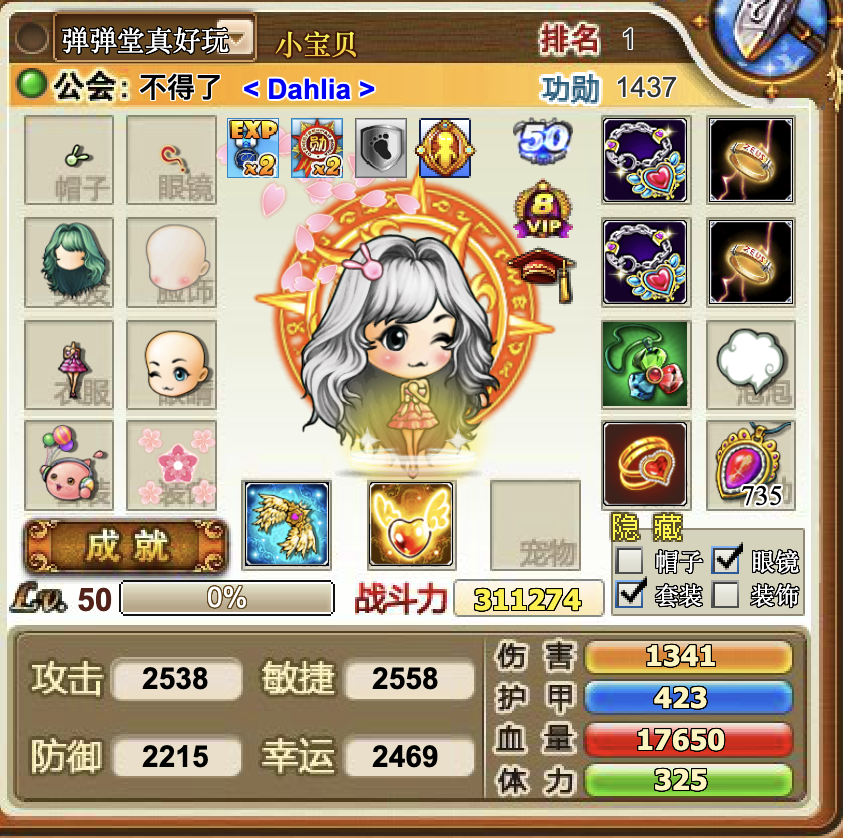Select the golden wings weapon slot
The height and width of the screenshot is (838, 843).
[x=287, y=525]
